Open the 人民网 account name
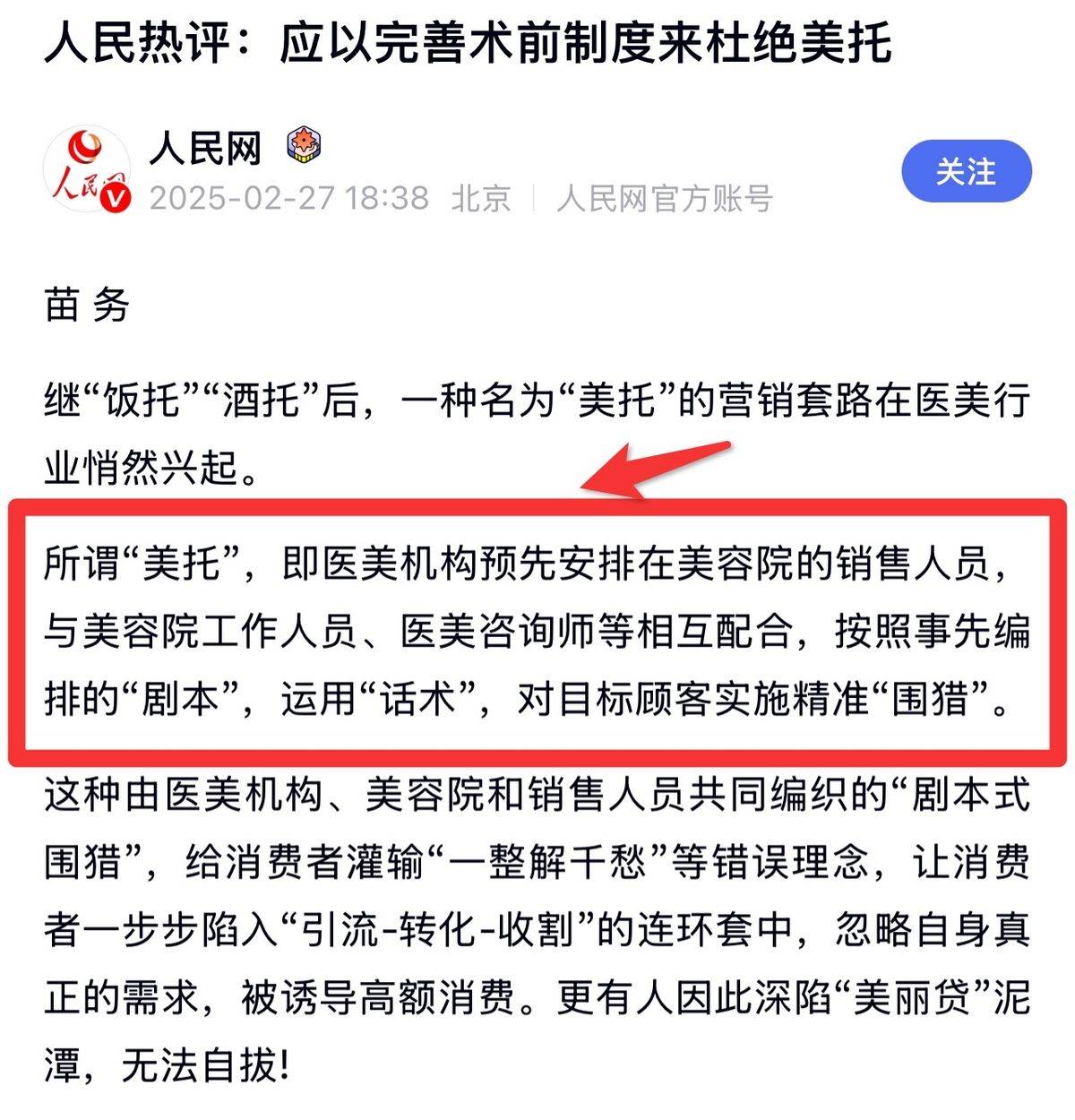1075x1120 pixels. pyautogui.click(x=205, y=146)
